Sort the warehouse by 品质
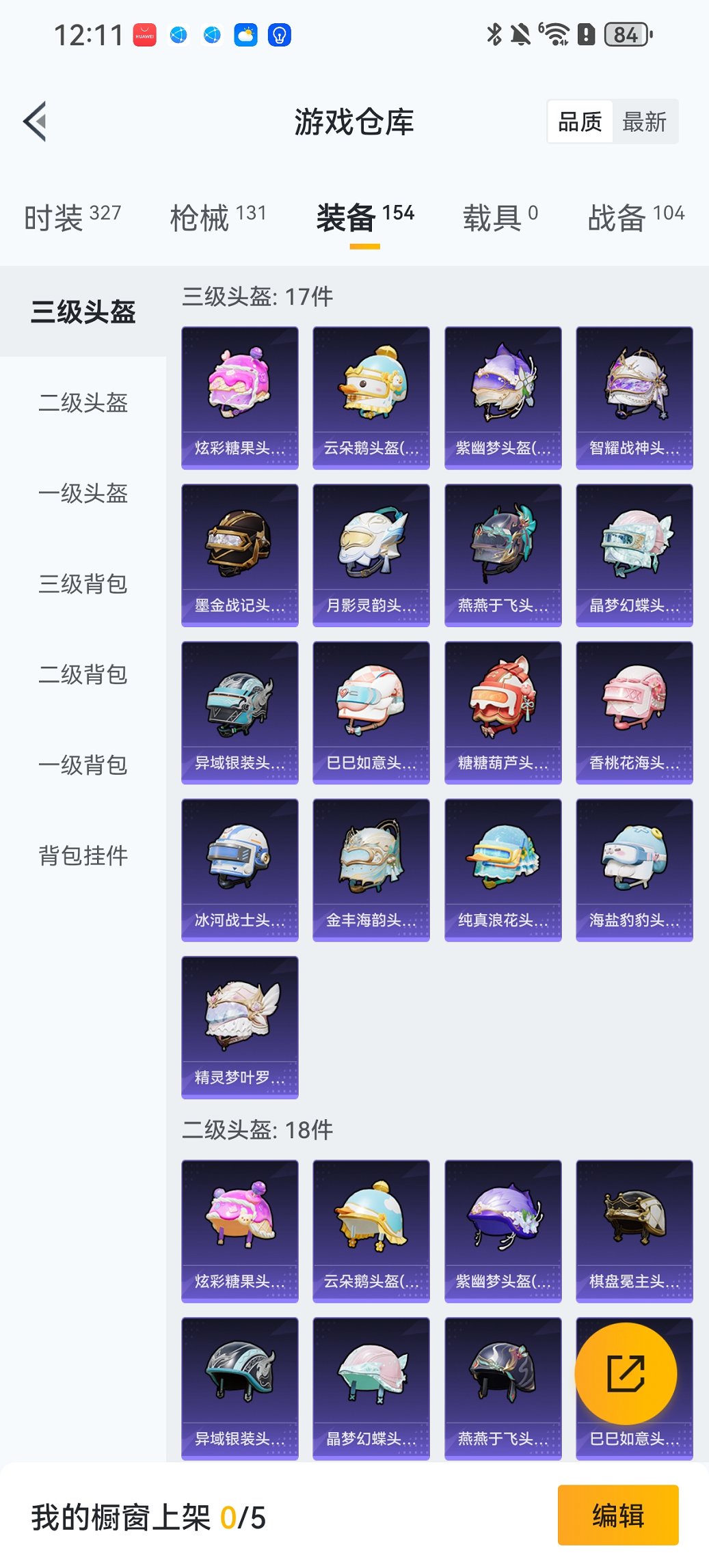 coord(580,122)
